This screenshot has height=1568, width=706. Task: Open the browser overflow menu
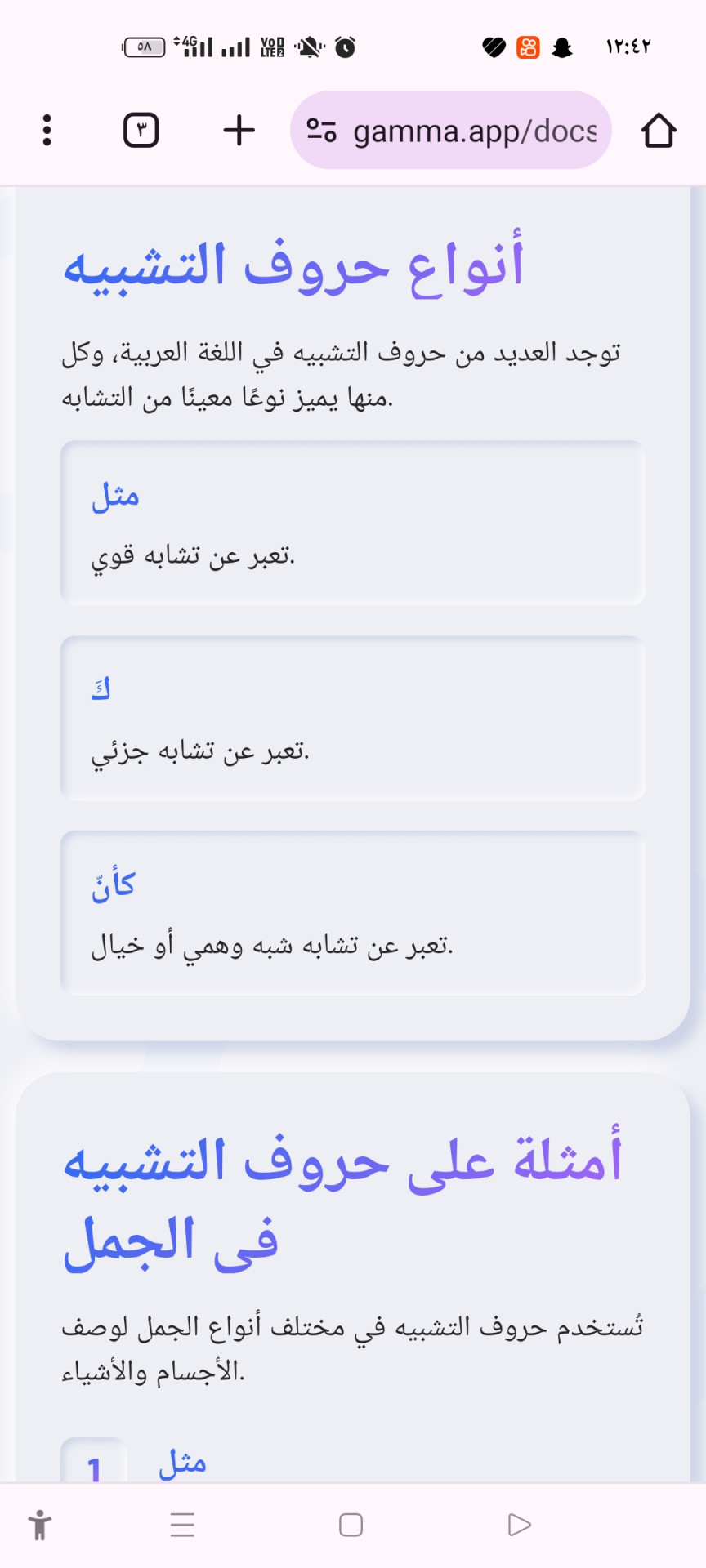[47, 130]
